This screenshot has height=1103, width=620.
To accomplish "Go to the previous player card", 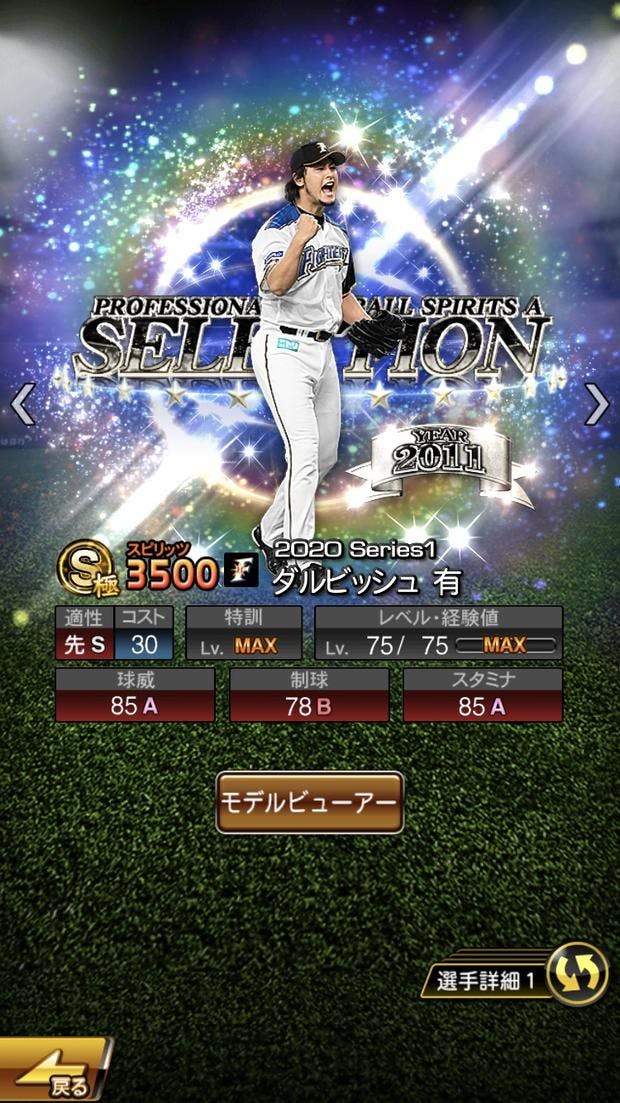I will pos(22,404).
